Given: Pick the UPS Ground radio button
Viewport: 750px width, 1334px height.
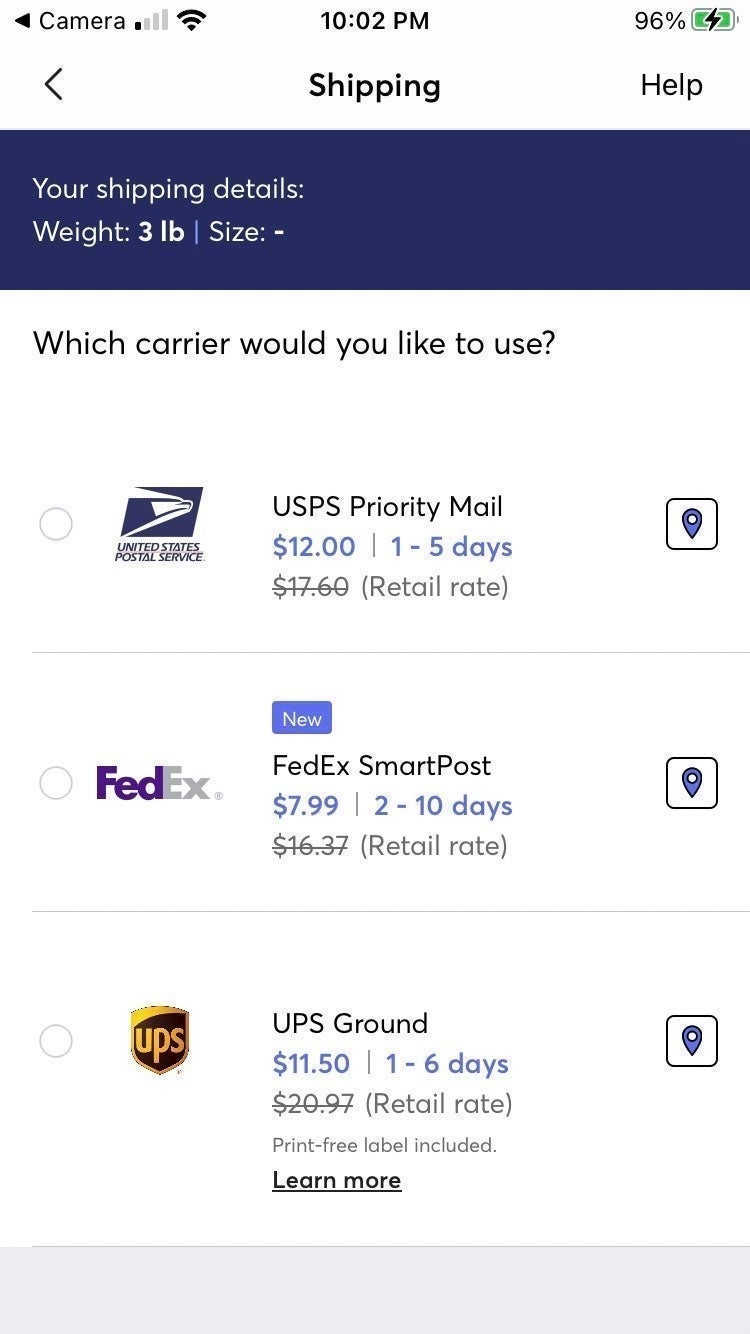Looking at the screenshot, I should point(56,1041).
